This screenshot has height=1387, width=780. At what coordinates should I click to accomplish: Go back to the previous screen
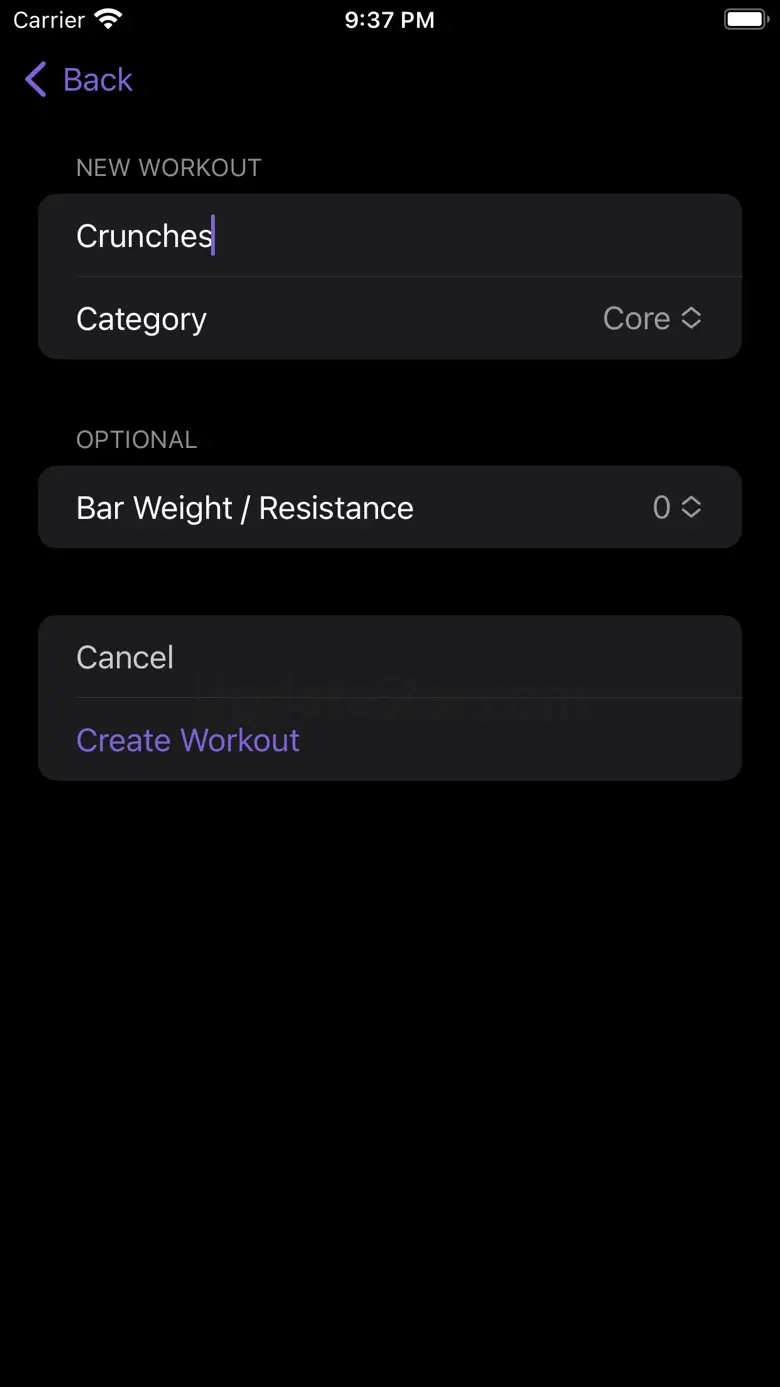79,80
